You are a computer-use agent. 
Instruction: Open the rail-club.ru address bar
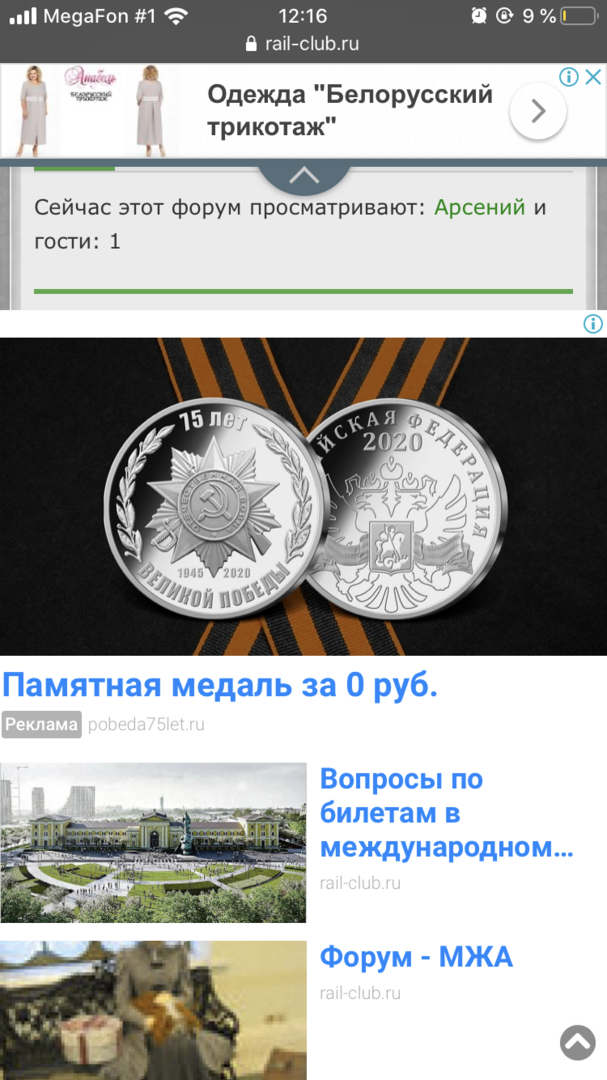pos(303,44)
